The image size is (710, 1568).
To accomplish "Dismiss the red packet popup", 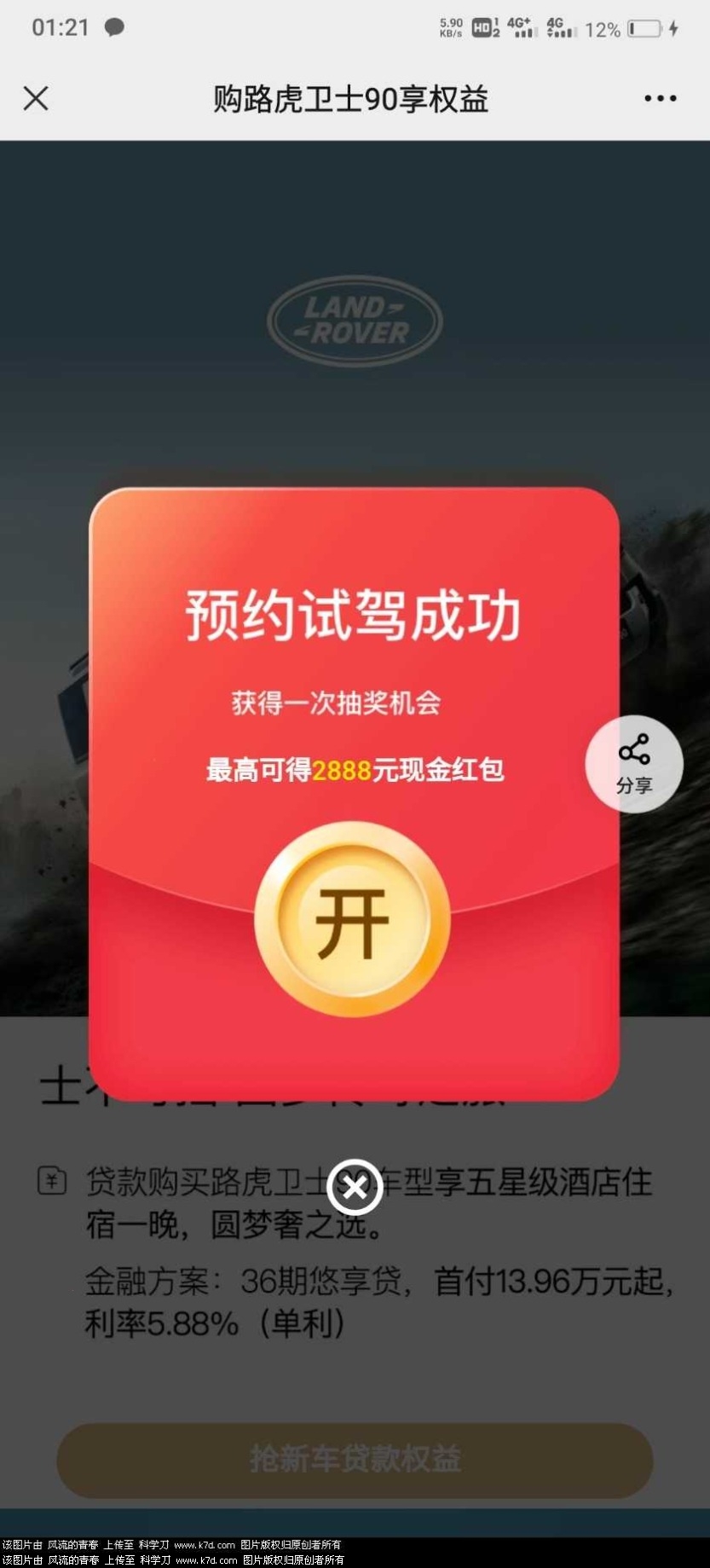I will click(x=355, y=1187).
